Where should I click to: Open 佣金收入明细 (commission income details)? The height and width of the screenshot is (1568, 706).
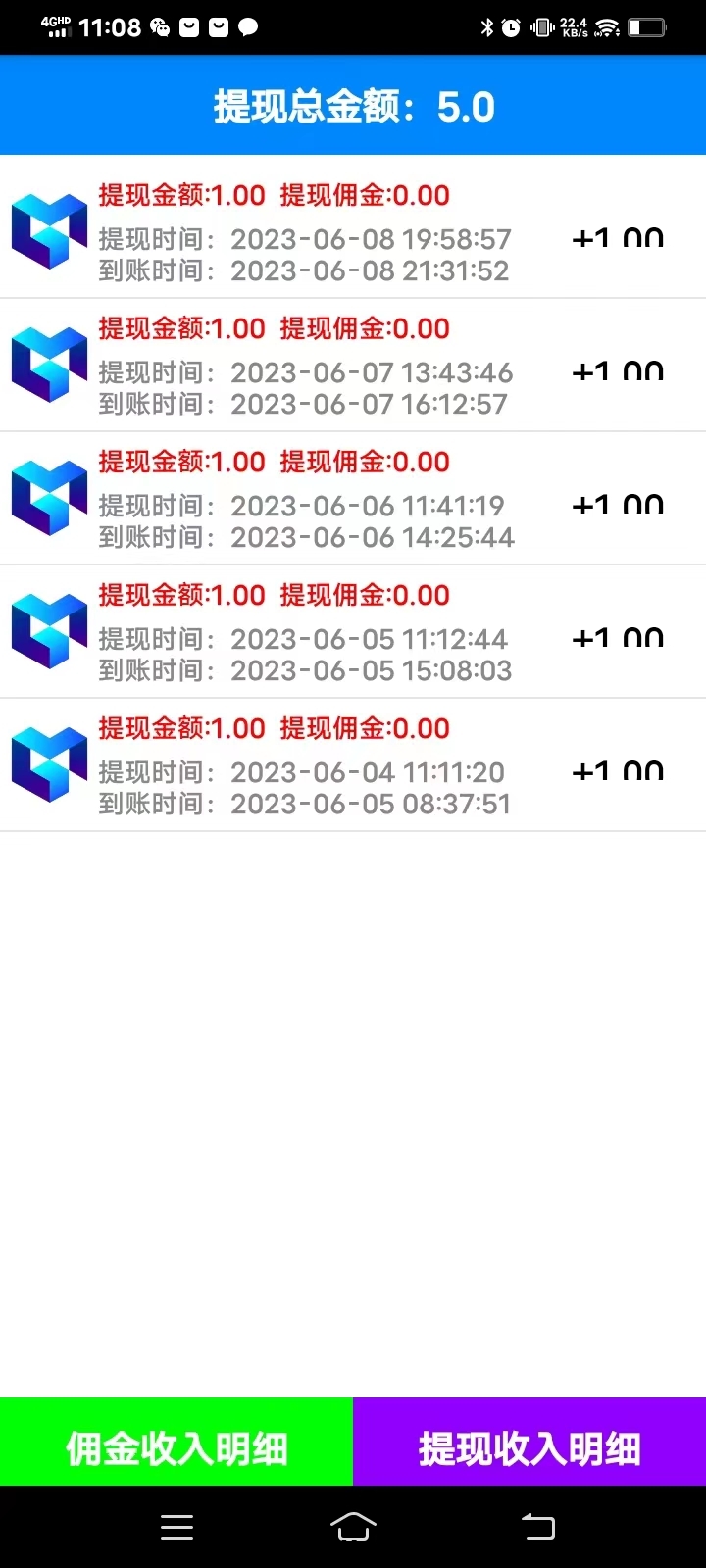coord(176,1441)
